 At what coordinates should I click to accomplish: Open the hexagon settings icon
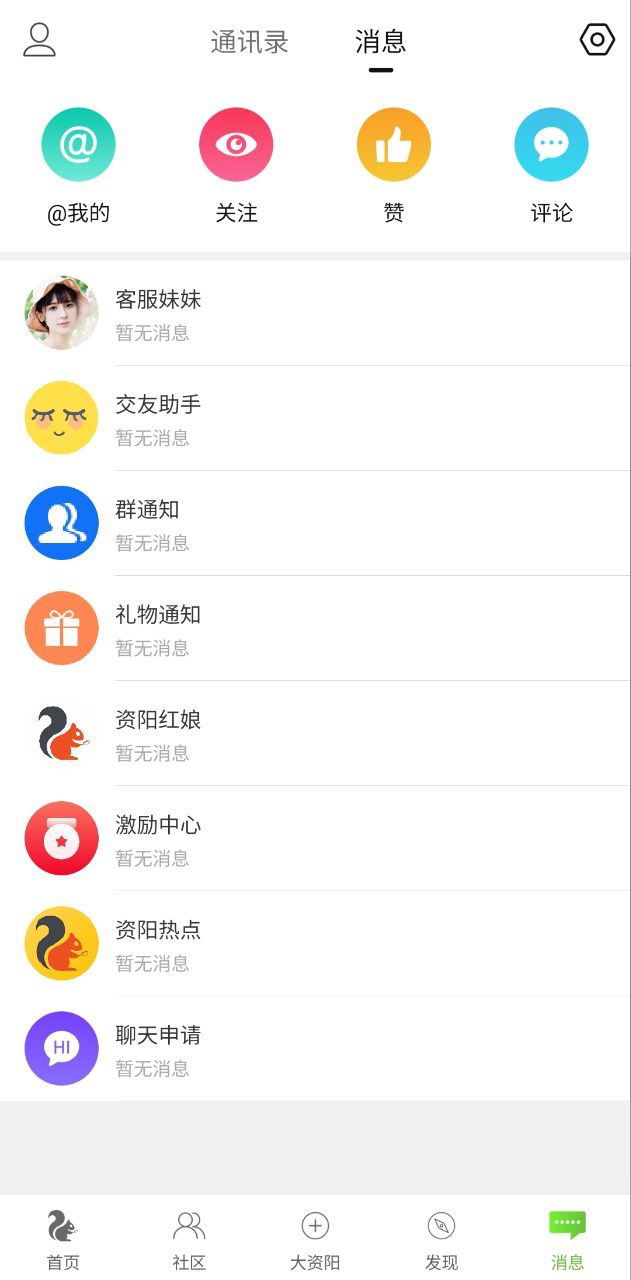coord(597,40)
